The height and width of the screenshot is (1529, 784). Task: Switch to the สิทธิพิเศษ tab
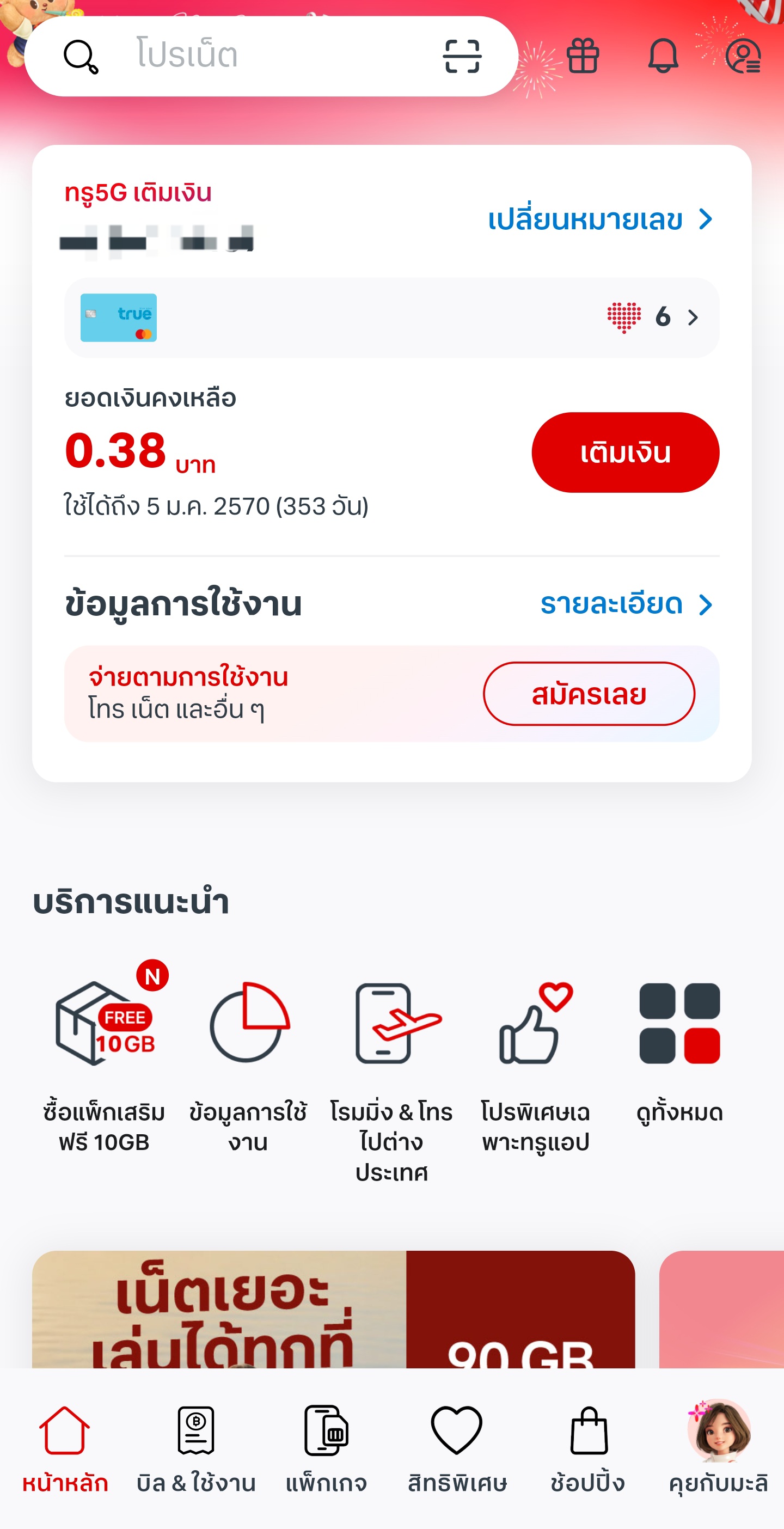point(457,1448)
